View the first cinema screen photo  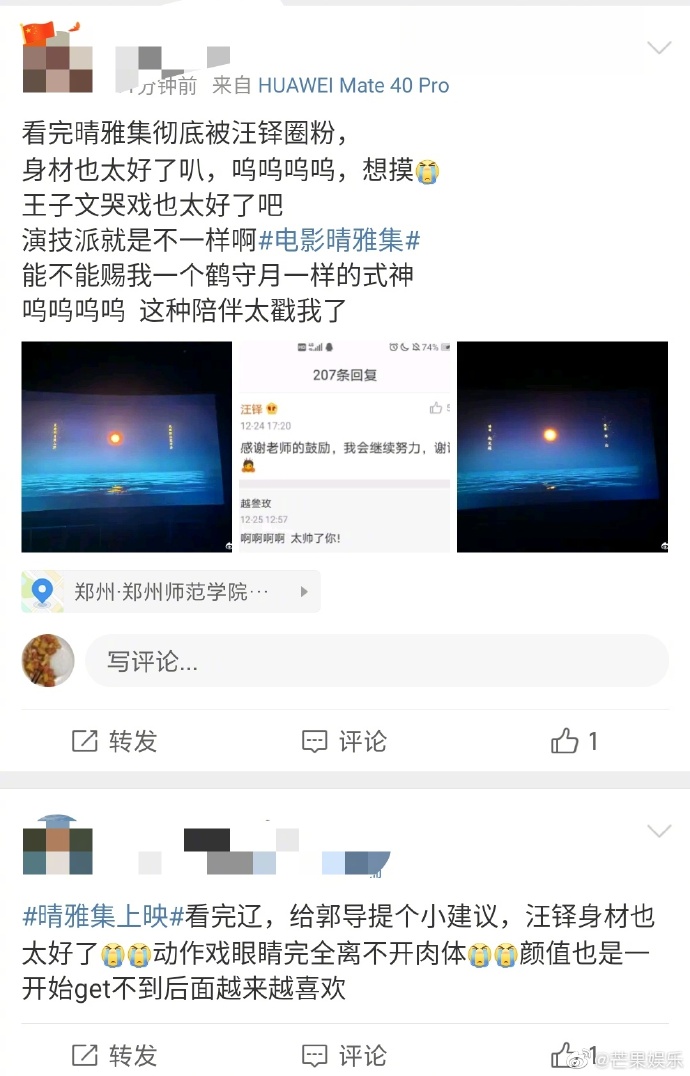tap(127, 446)
